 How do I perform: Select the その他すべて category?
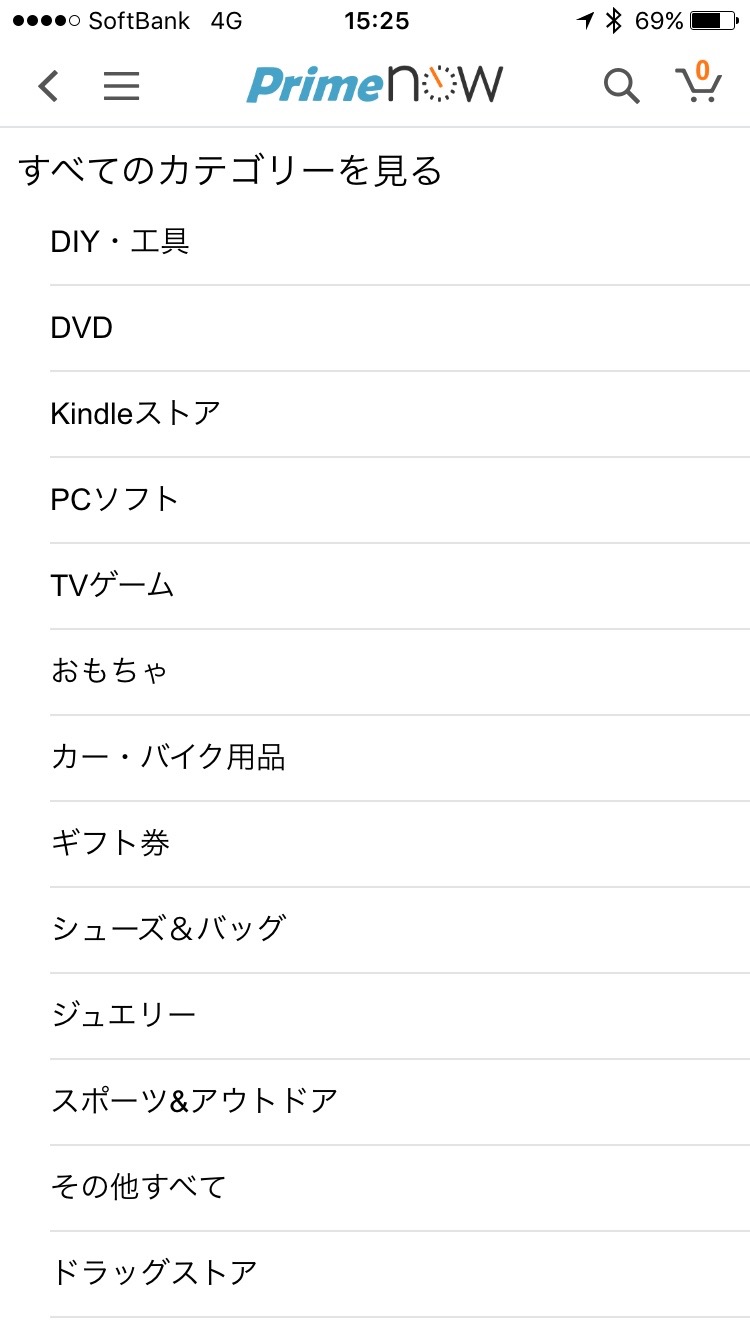click(138, 1187)
